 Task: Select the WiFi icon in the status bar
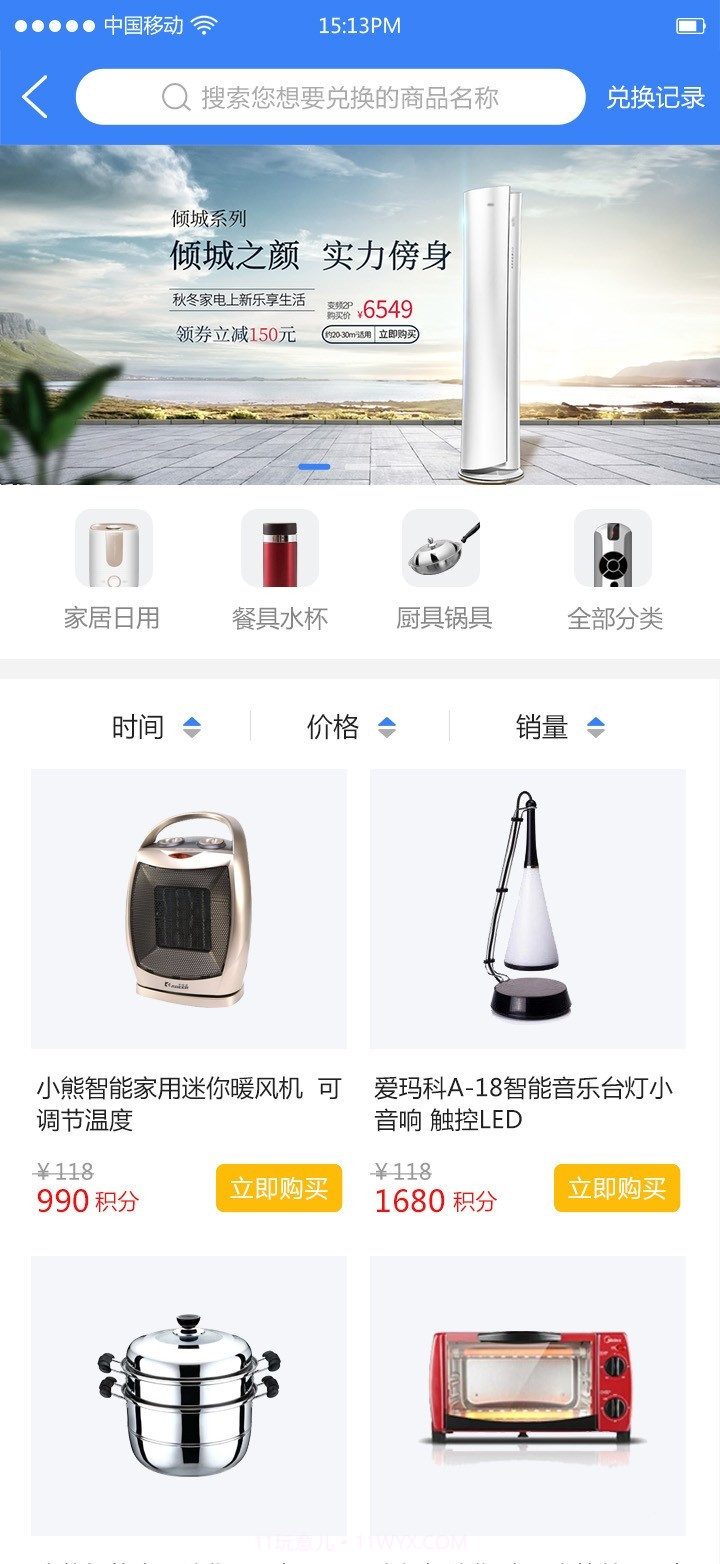(x=206, y=25)
